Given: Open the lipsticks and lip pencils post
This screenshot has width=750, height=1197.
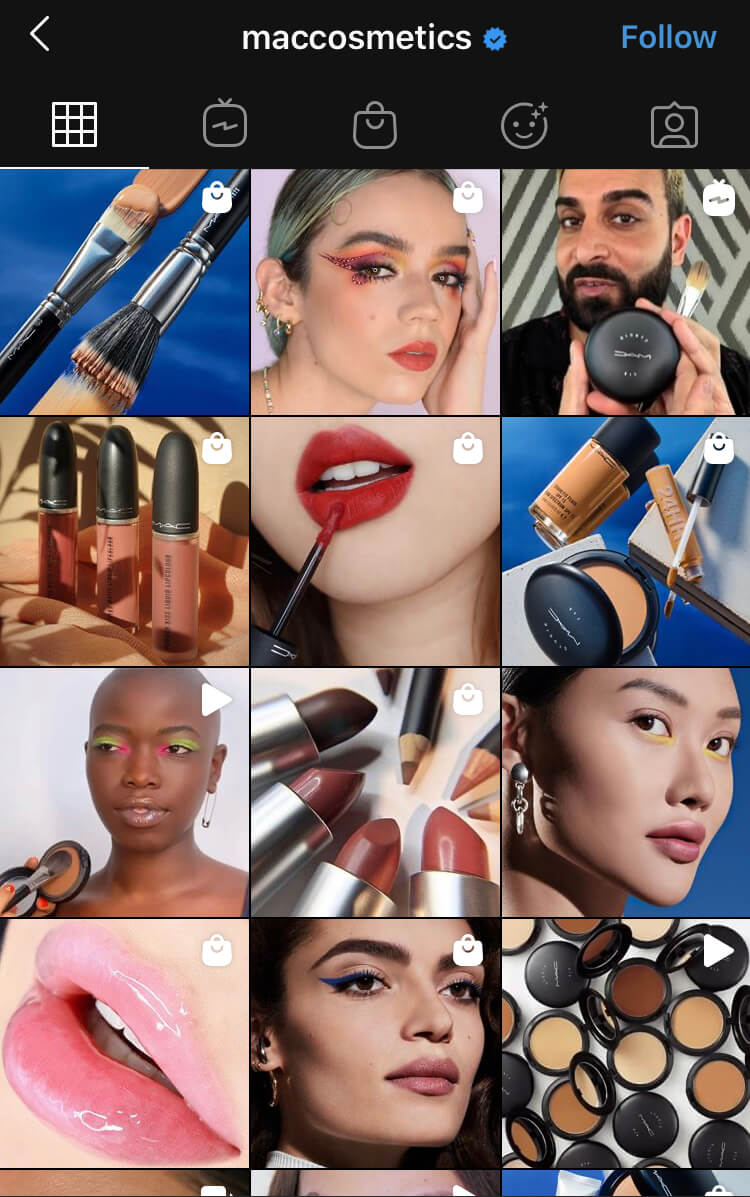Looking at the screenshot, I should pos(375,792).
